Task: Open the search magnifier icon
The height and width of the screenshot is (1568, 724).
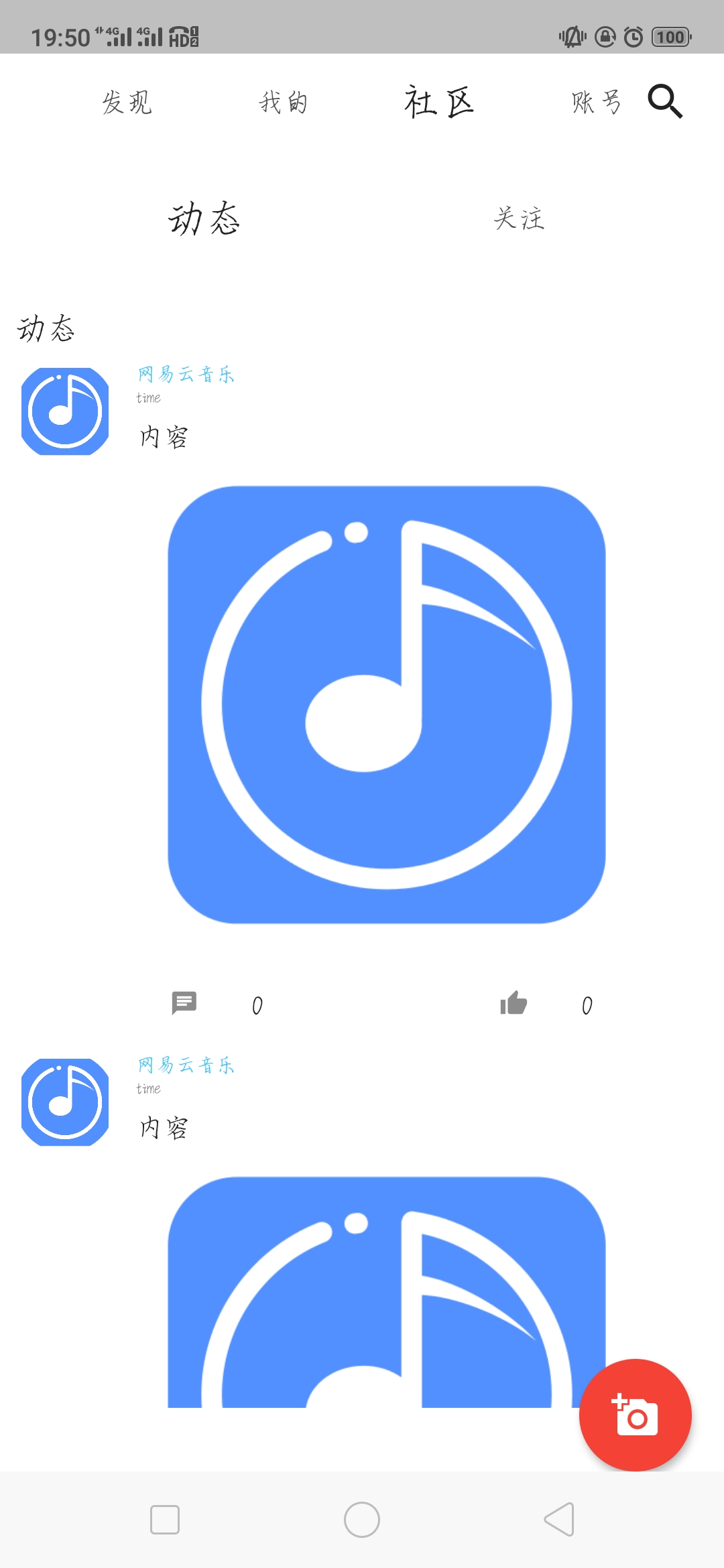Action: pyautogui.click(x=665, y=102)
